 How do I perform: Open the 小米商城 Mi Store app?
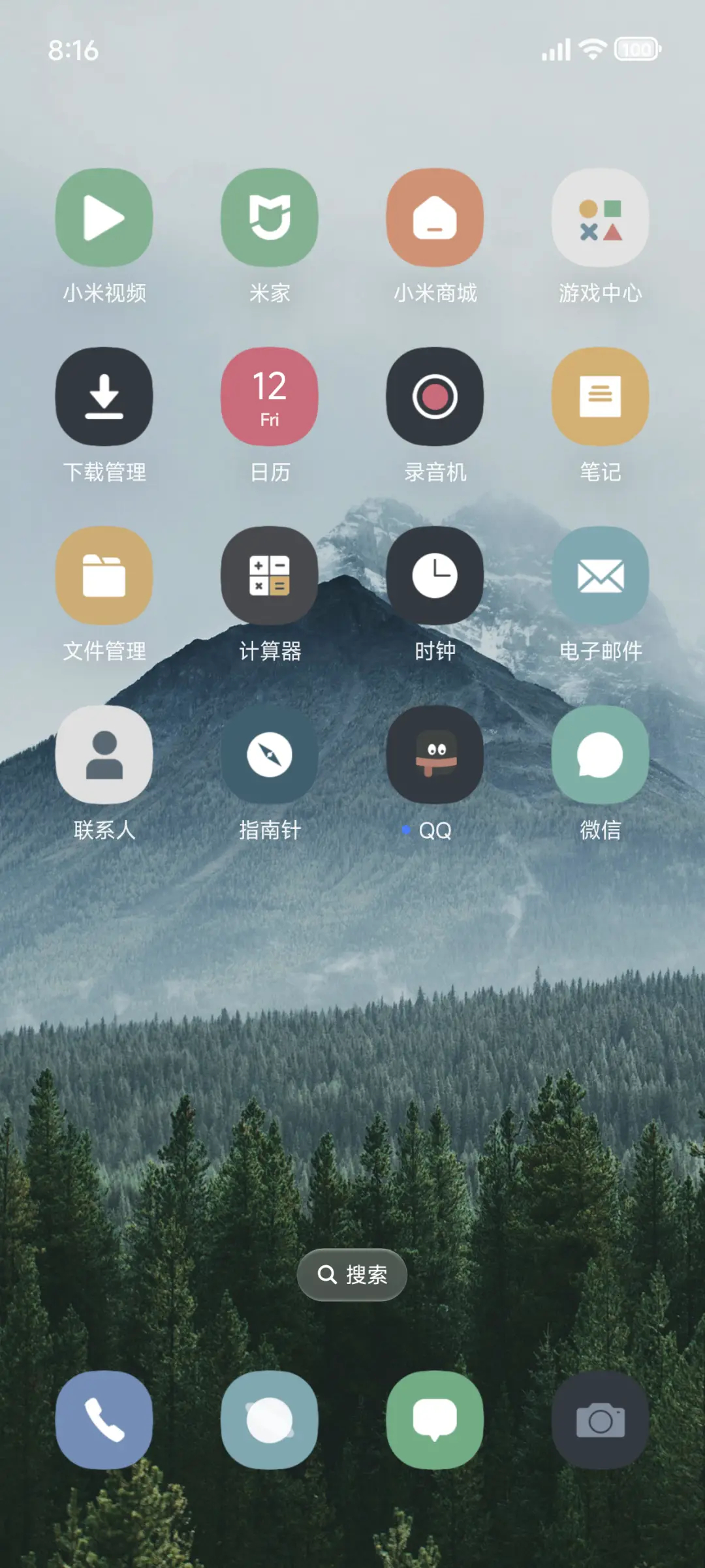pyautogui.click(x=435, y=217)
